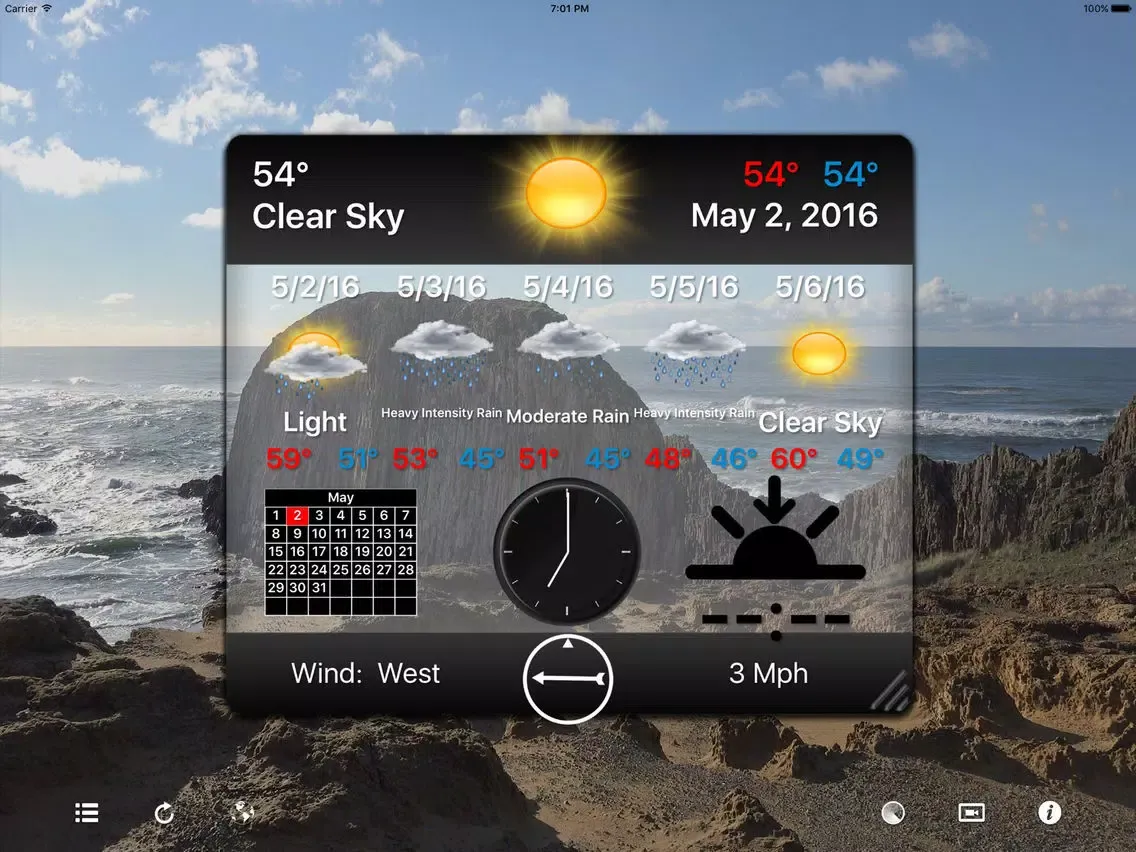Open the globe location icon

[x=242, y=813]
